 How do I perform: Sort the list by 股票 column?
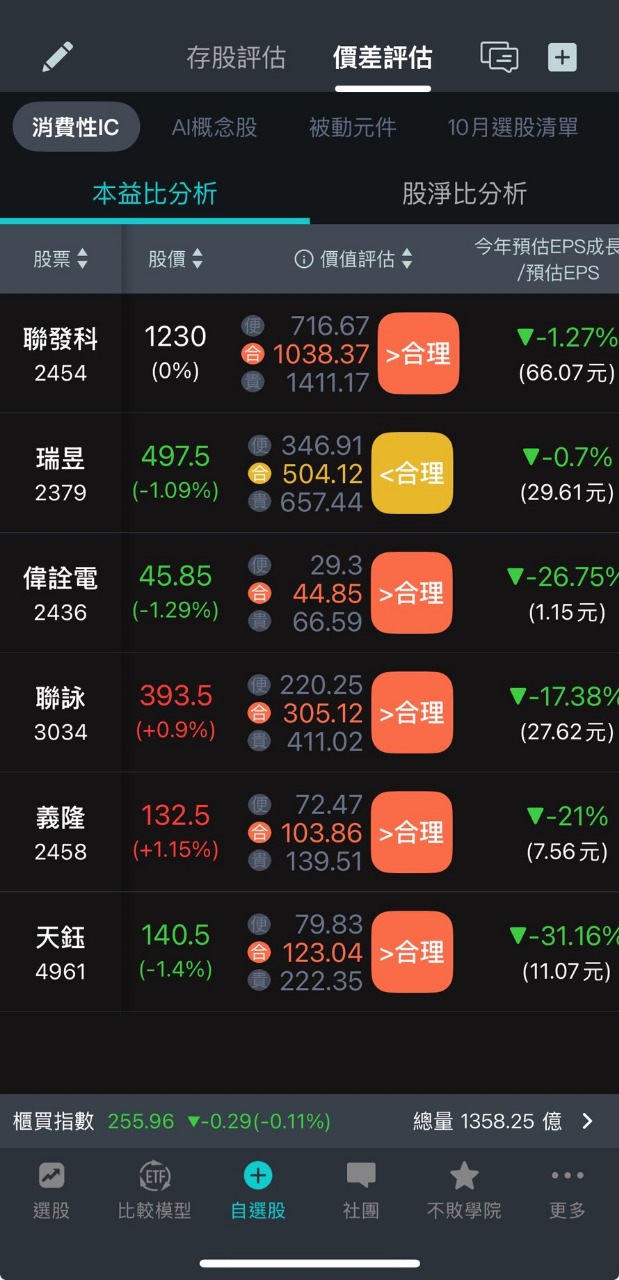(x=60, y=260)
